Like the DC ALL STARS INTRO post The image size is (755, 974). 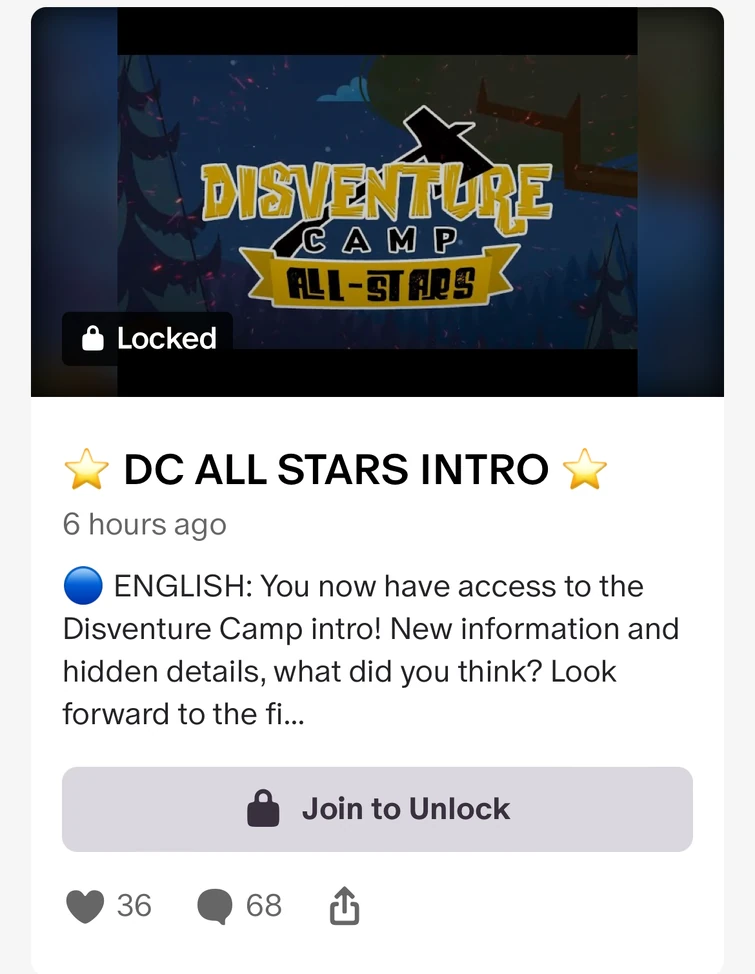[86, 906]
